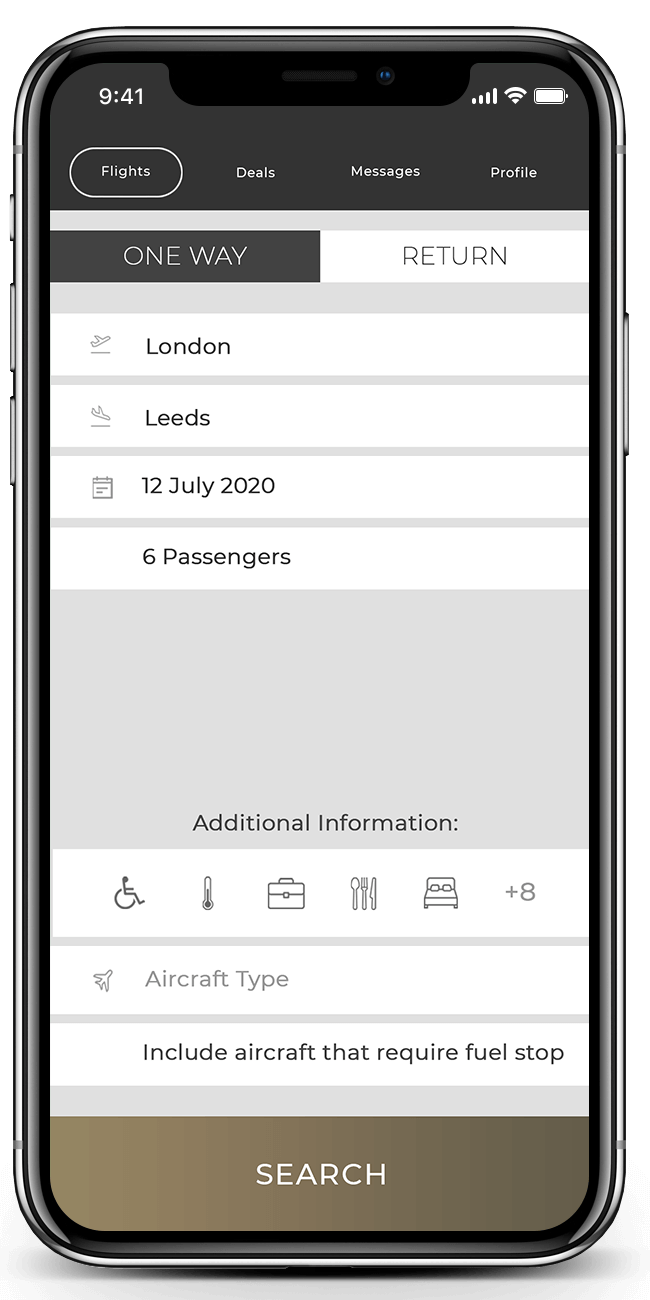This screenshot has height=1300, width=650.
Task: Go to the Profile tab
Action: 514,172
